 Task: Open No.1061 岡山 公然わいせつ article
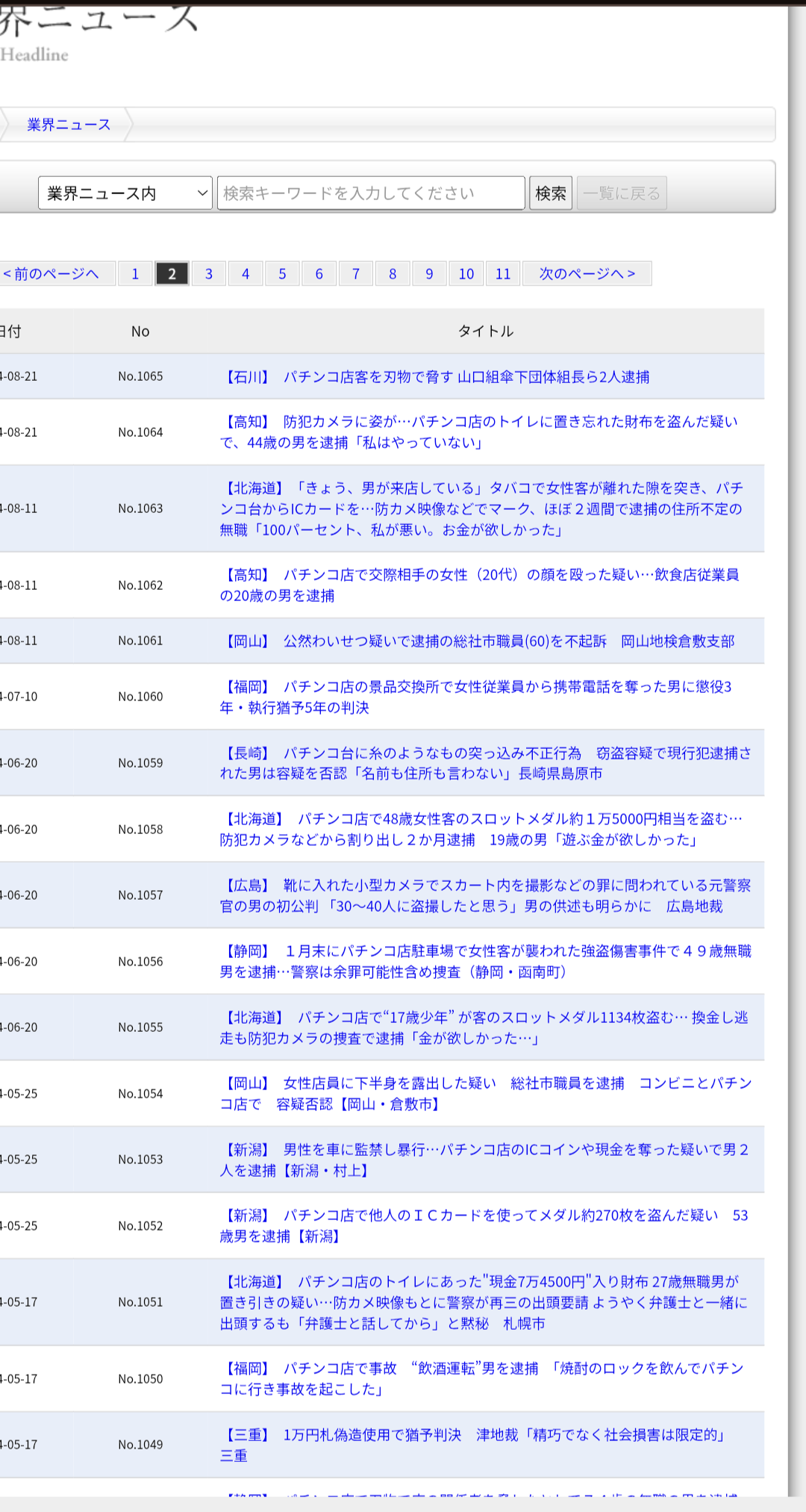tap(478, 641)
